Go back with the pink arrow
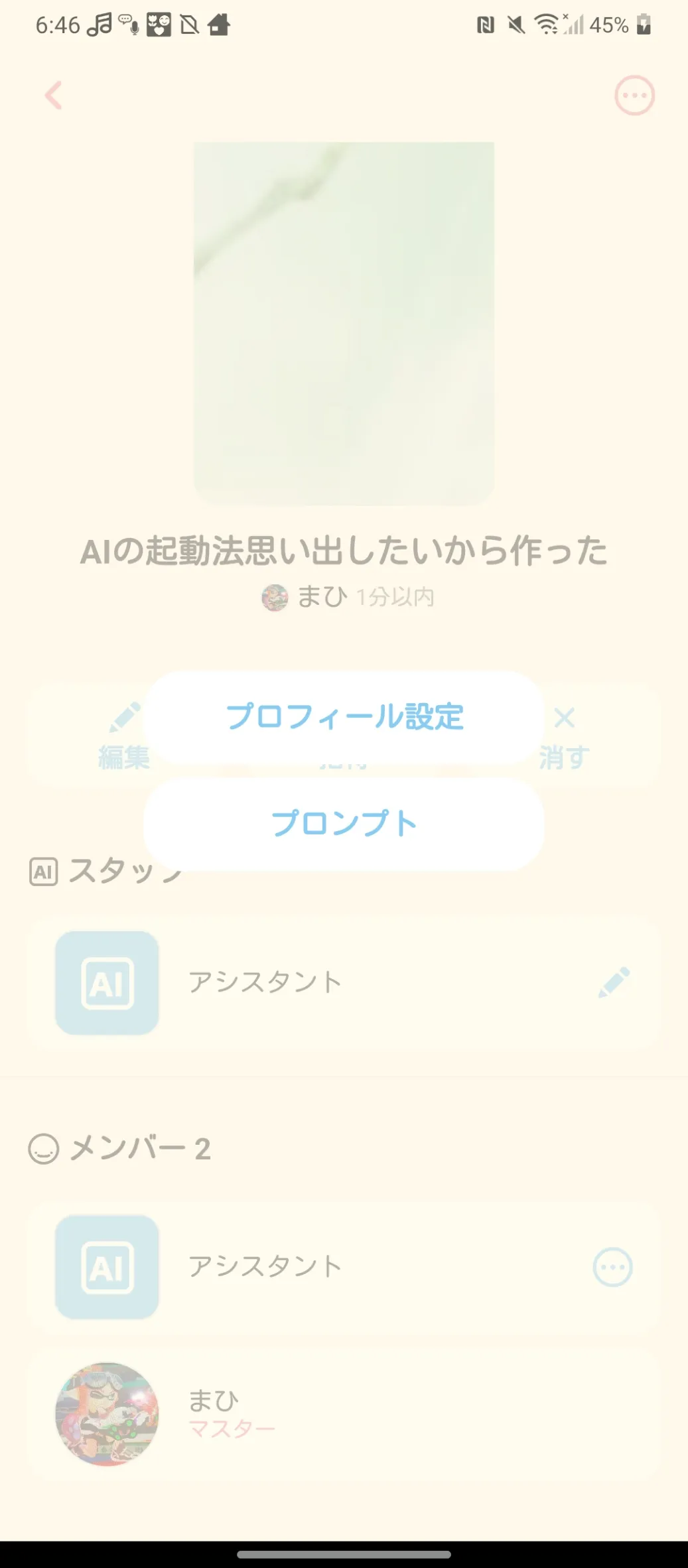 (53, 95)
